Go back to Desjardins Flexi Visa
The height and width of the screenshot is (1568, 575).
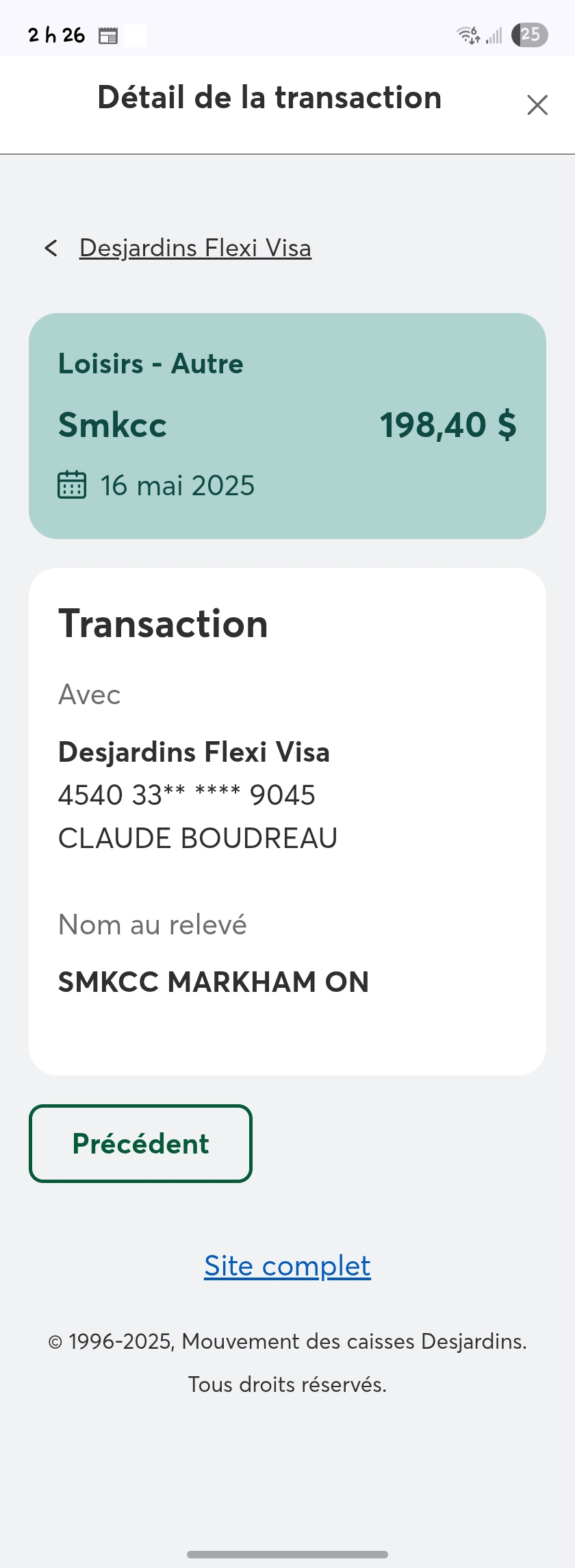(x=195, y=248)
